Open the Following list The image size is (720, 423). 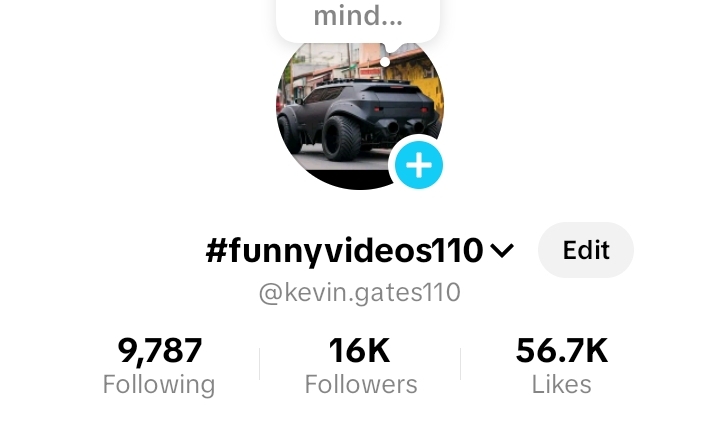(x=159, y=366)
